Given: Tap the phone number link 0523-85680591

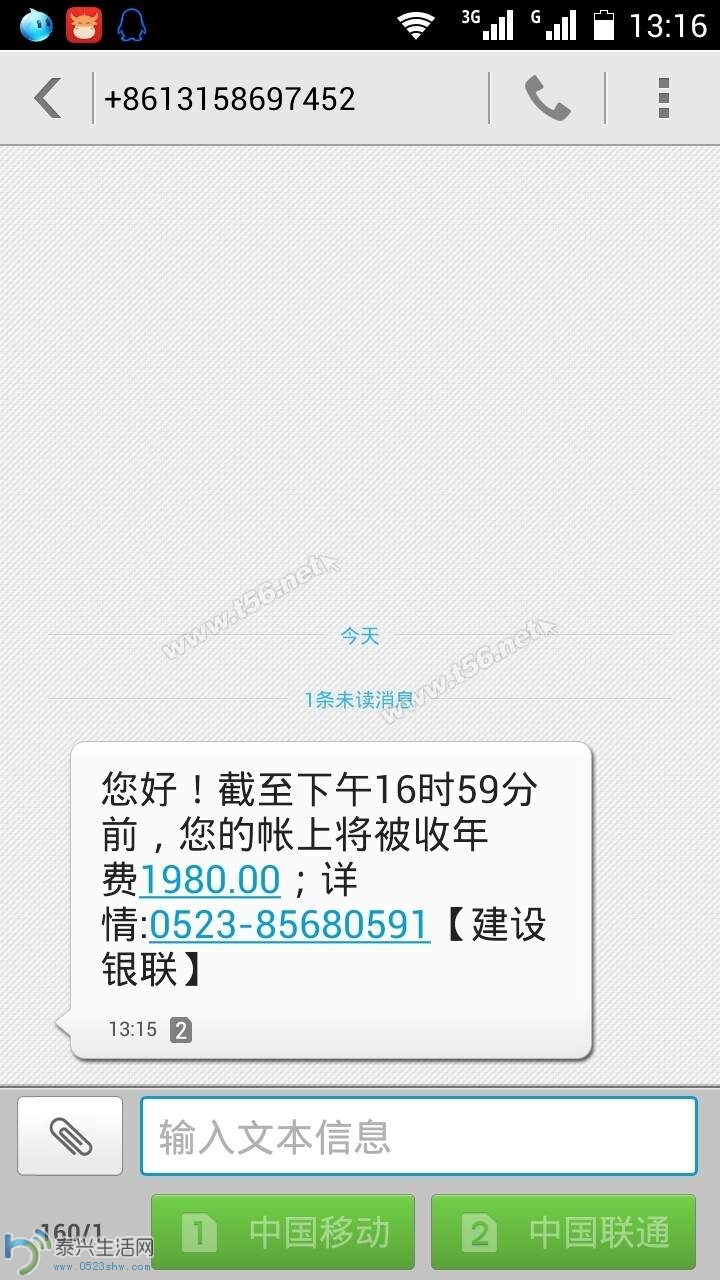Looking at the screenshot, I should [x=290, y=925].
